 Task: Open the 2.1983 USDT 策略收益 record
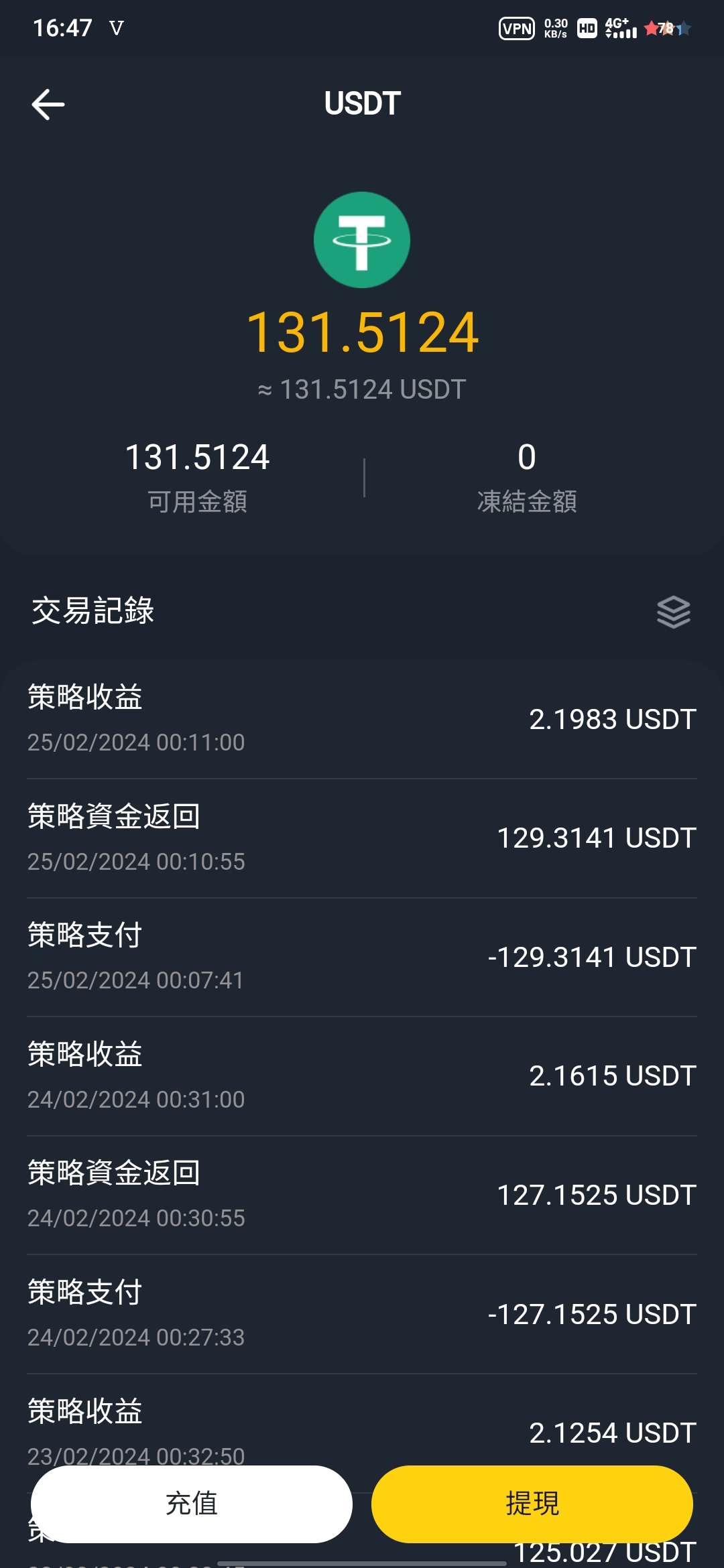362,719
